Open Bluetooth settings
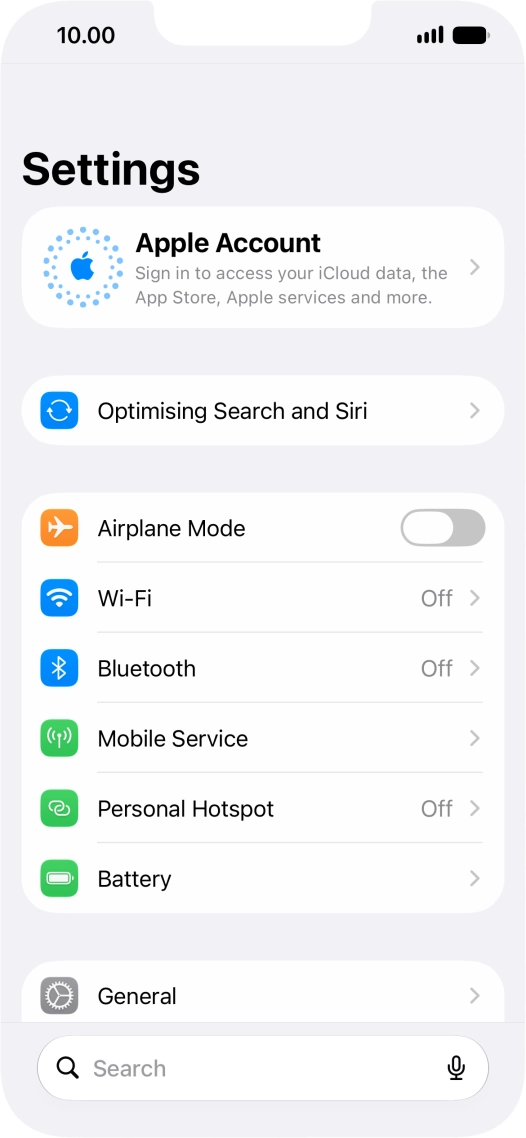 click(263, 668)
